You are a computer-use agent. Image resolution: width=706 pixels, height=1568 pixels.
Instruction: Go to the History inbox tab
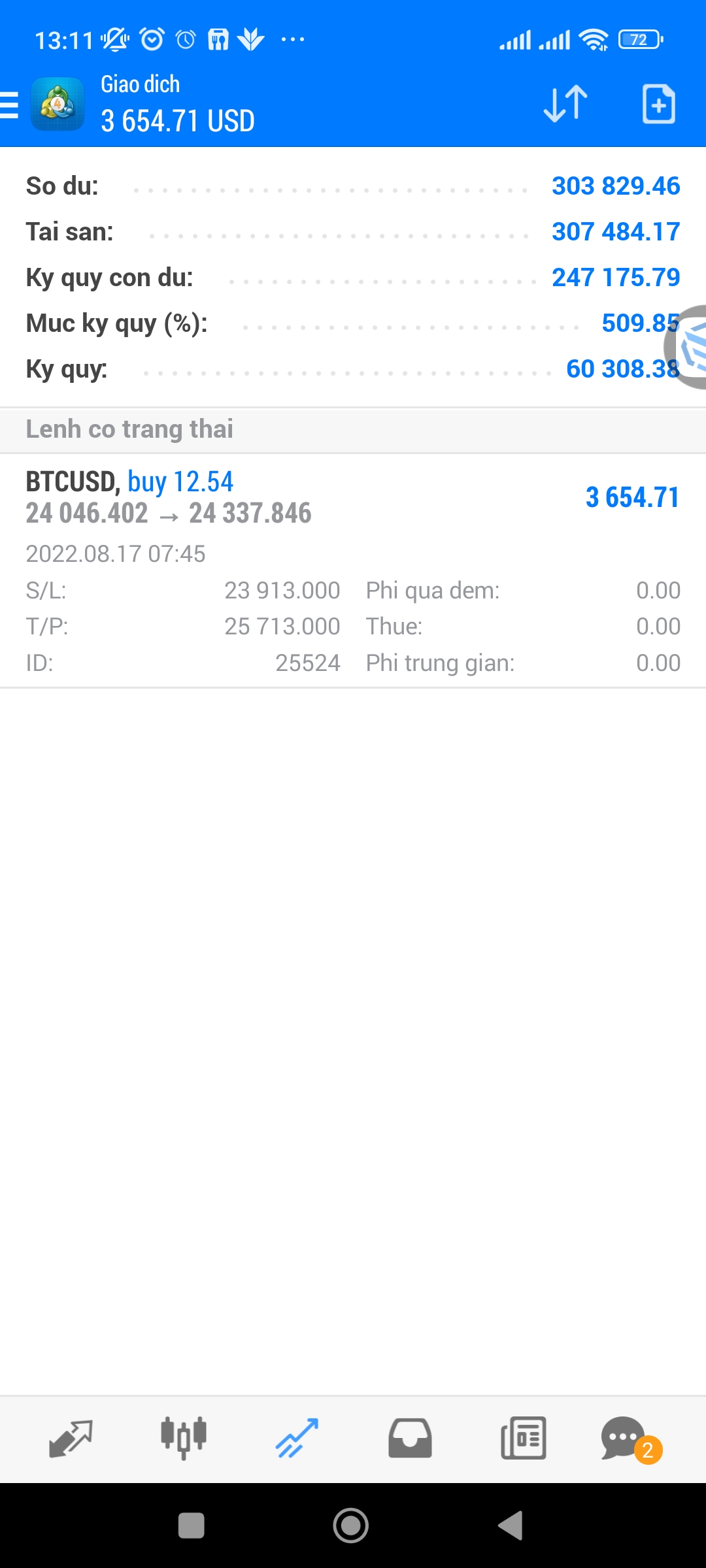tap(410, 1439)
